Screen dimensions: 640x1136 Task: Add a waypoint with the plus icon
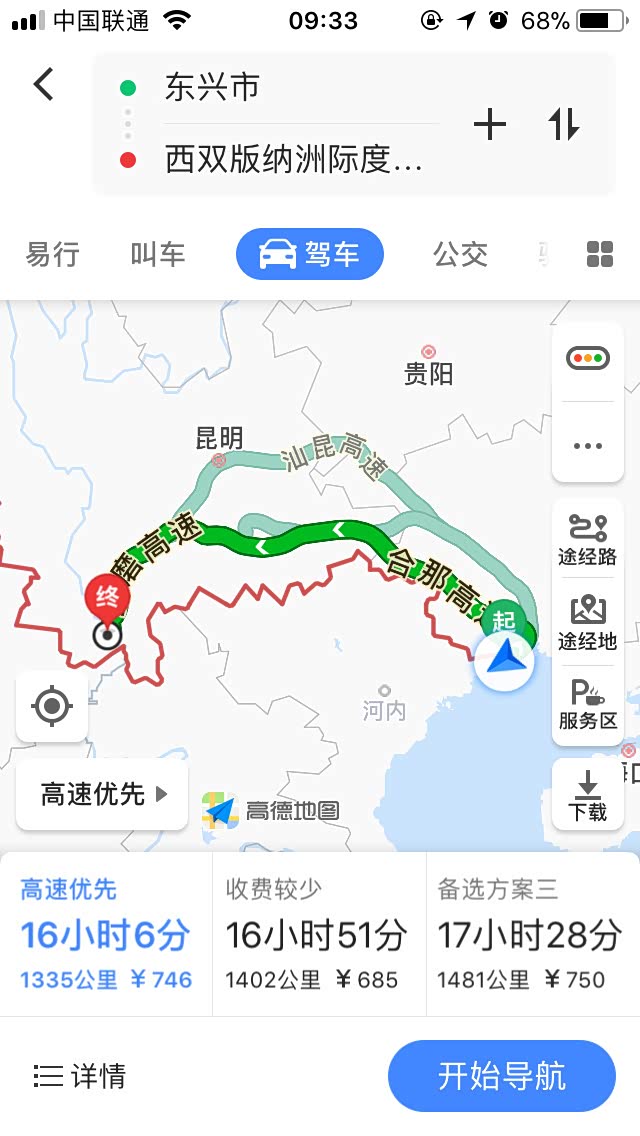tap(489, 124)
